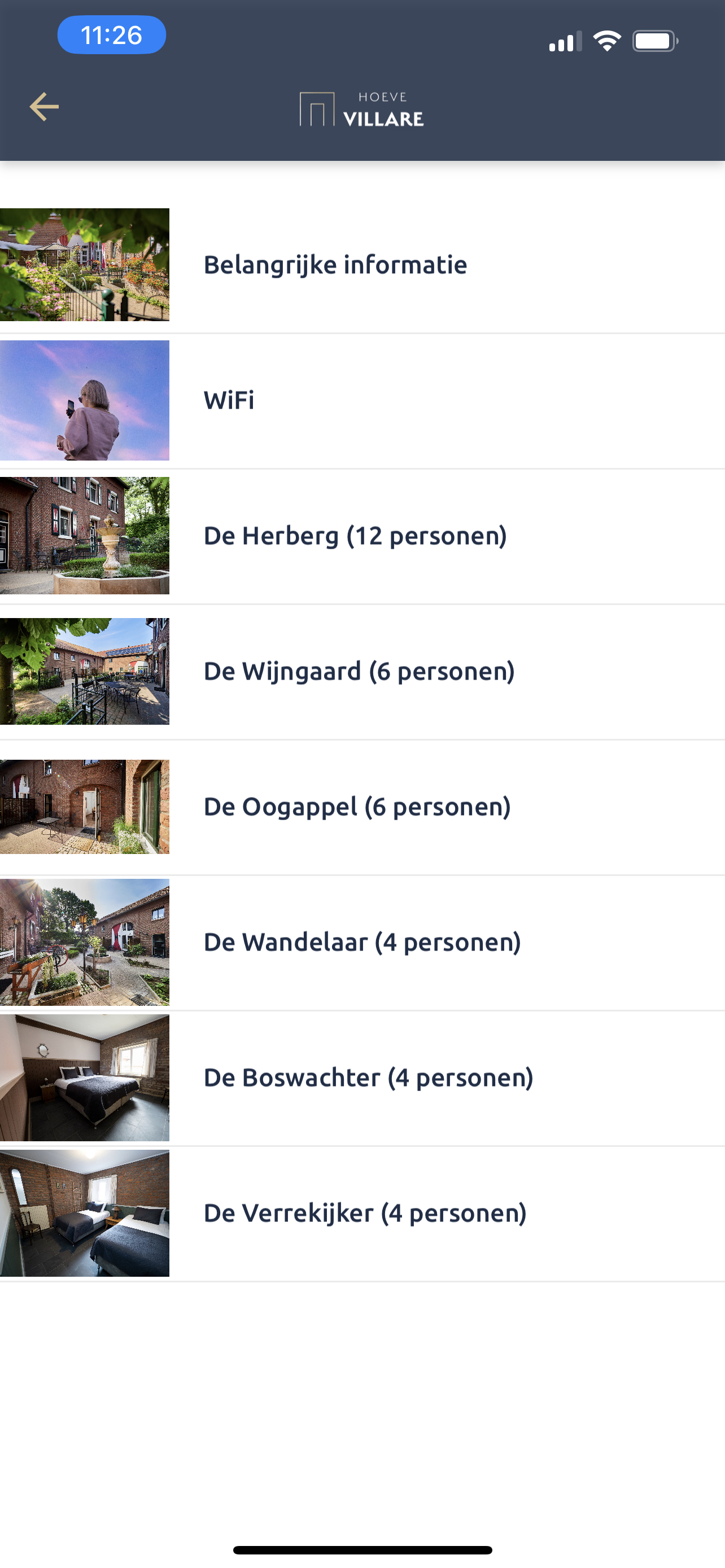Go back using the arrow icon
This screenshot has width=725, height=1568.
pos(44,107)
